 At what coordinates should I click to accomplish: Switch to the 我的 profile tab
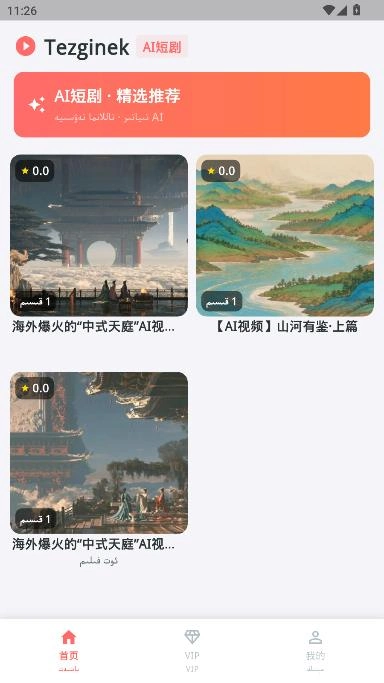[315, 650]
